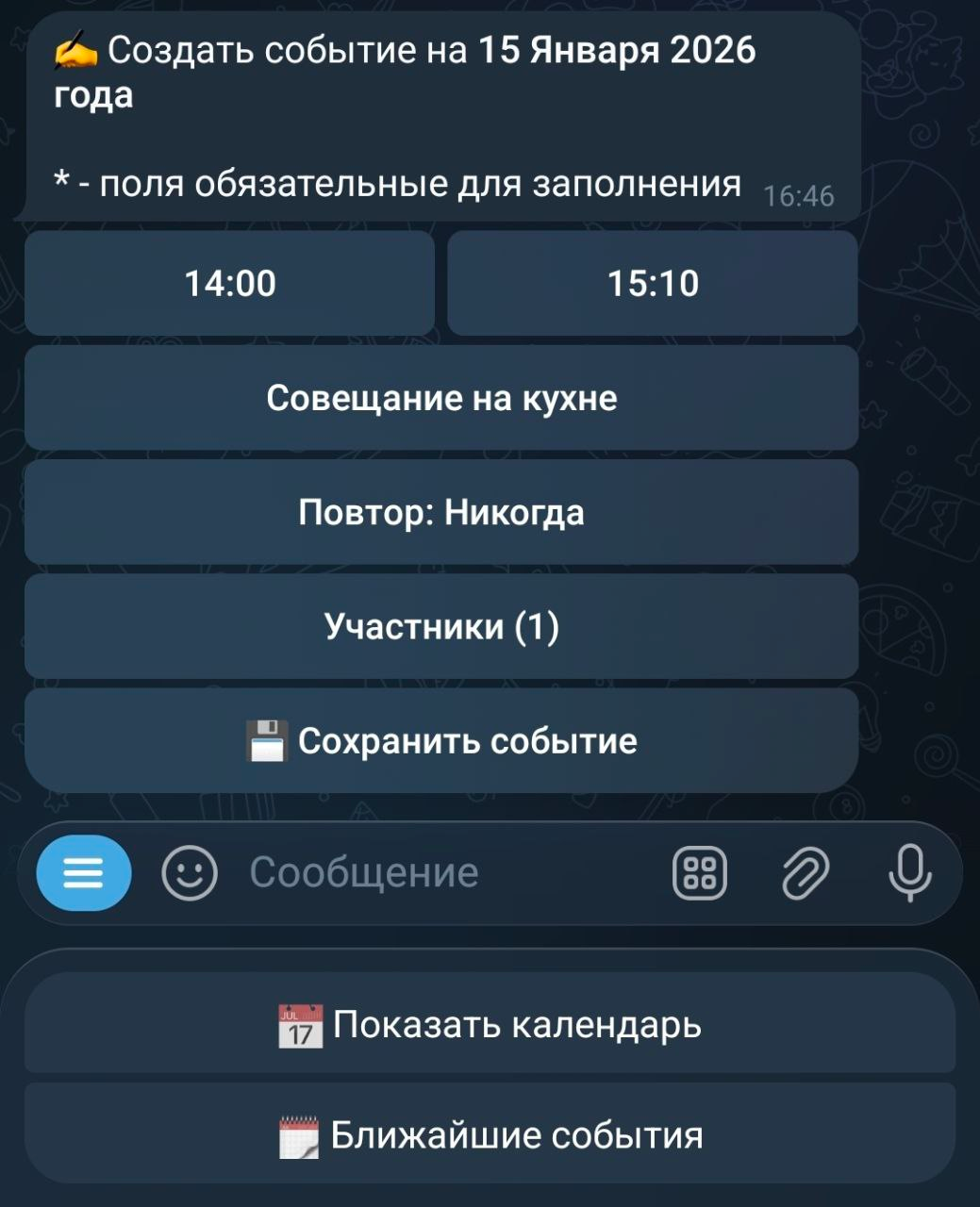
Task: Open the emoji picker
Action: pyautogui.click(x=190, y=873)
